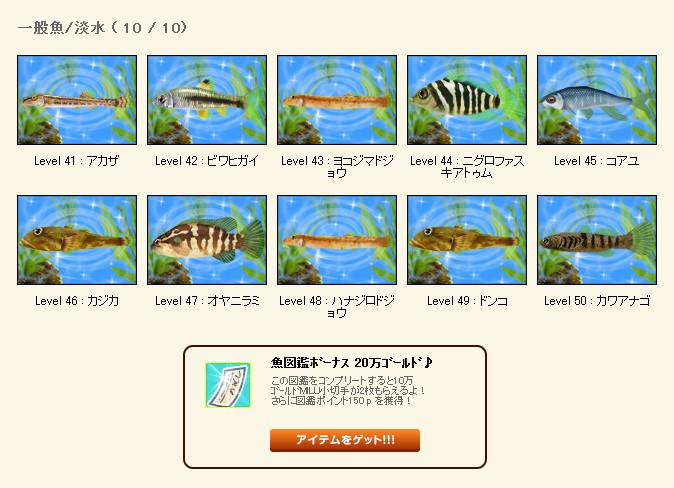Tap the アイテムをゲット!!! button
Screen dimensions: 674x488
[x=345, y=440]
